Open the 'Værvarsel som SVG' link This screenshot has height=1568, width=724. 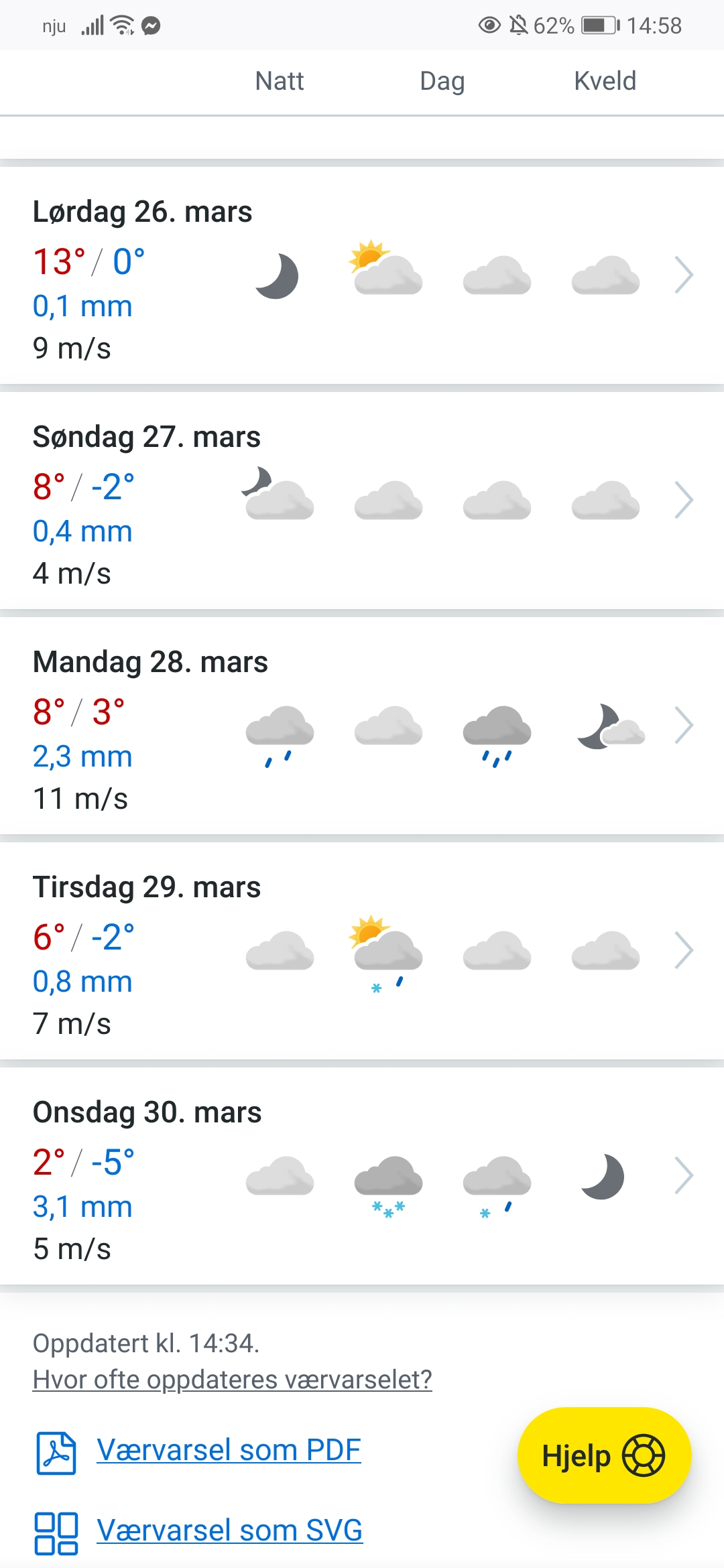pyautogui.click(x=229, y=1530)
